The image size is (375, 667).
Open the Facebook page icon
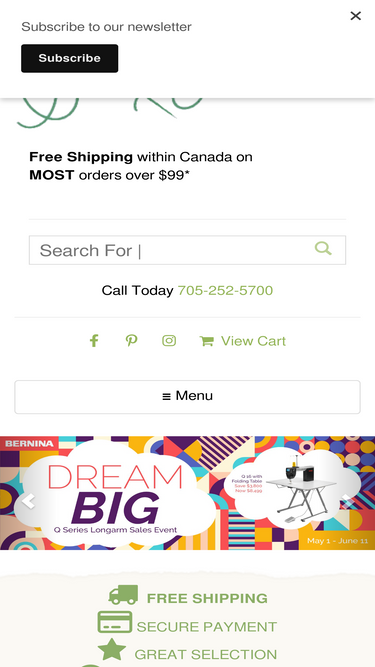tap(94, 341)
